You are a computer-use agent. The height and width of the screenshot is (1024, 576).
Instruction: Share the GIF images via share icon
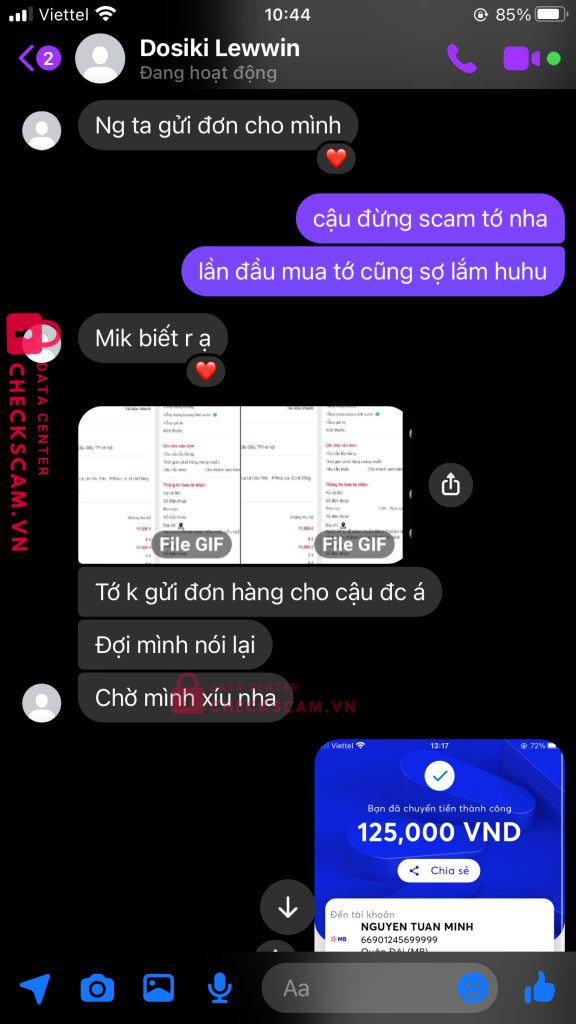[451, 485]
